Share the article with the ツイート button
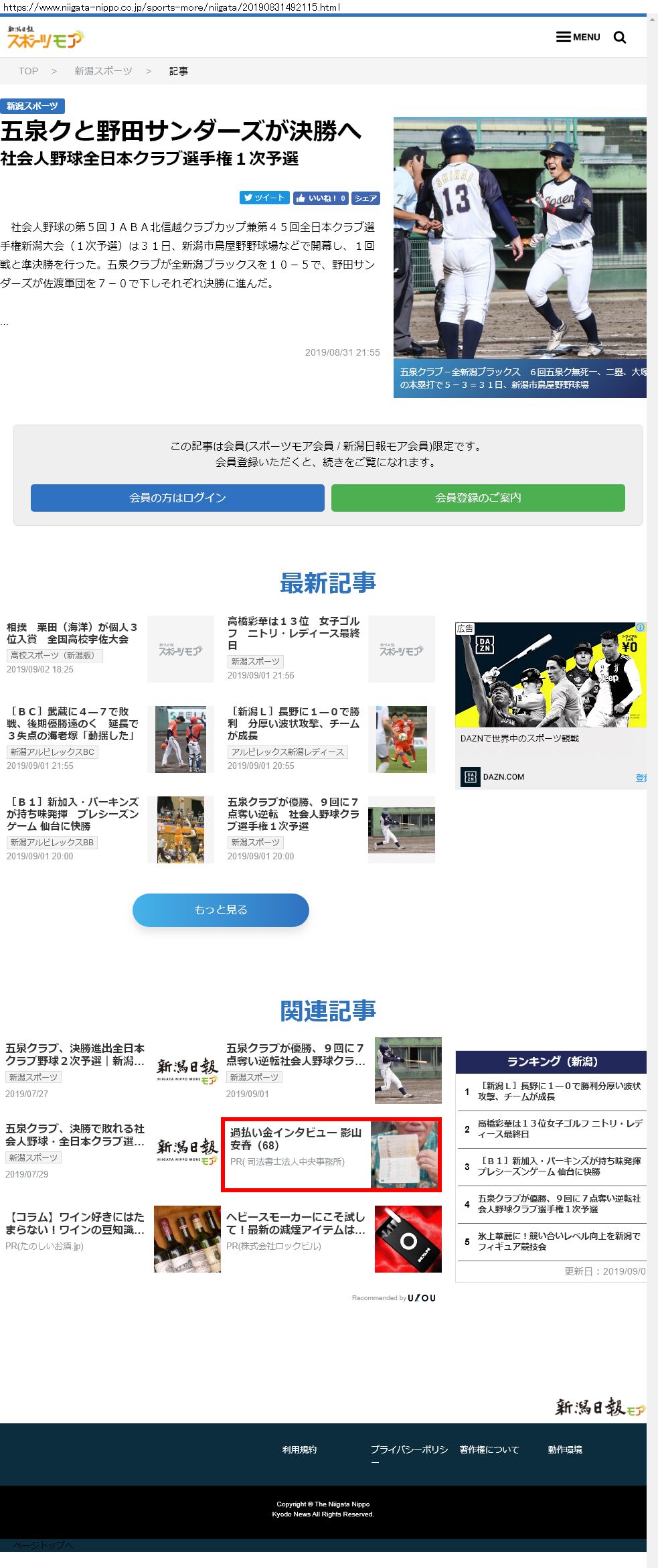 click(x=264, y=198)
